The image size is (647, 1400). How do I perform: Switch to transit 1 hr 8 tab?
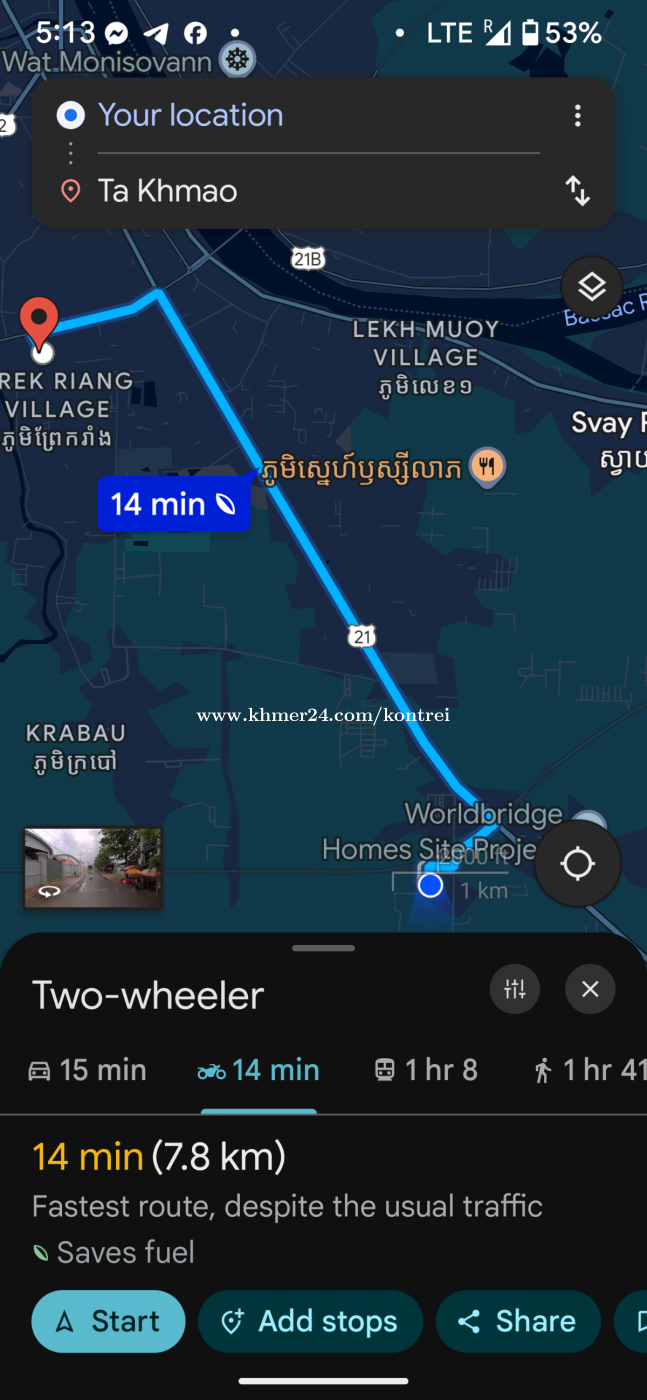tap(426, 1070)
